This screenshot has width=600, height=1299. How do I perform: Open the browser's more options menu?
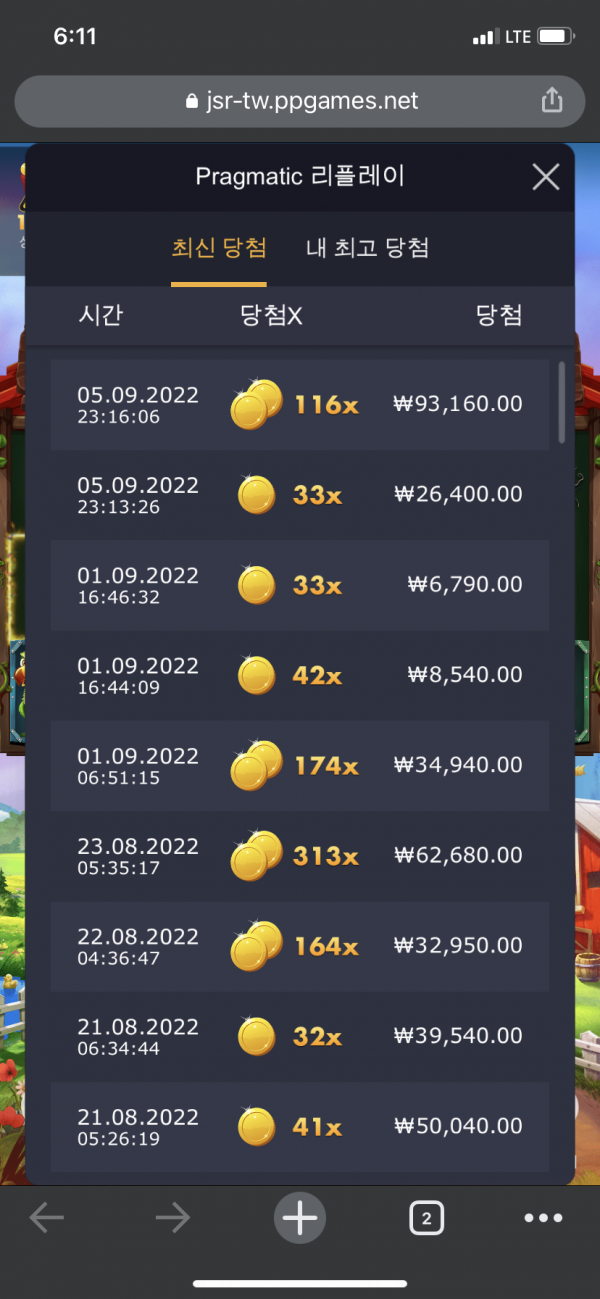pyautogui.click(x=543, y=1217)
